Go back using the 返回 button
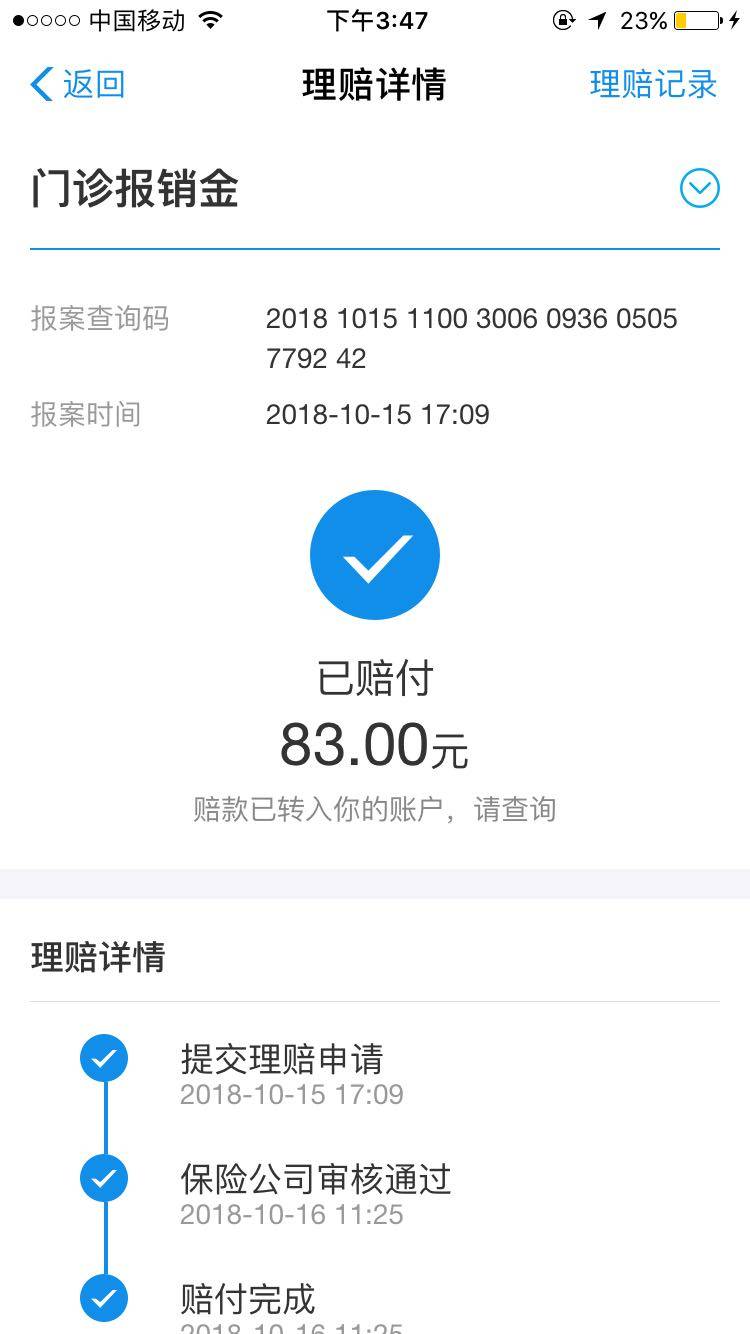Viewport: 750px width, 1334px height. tap(78, 84)
